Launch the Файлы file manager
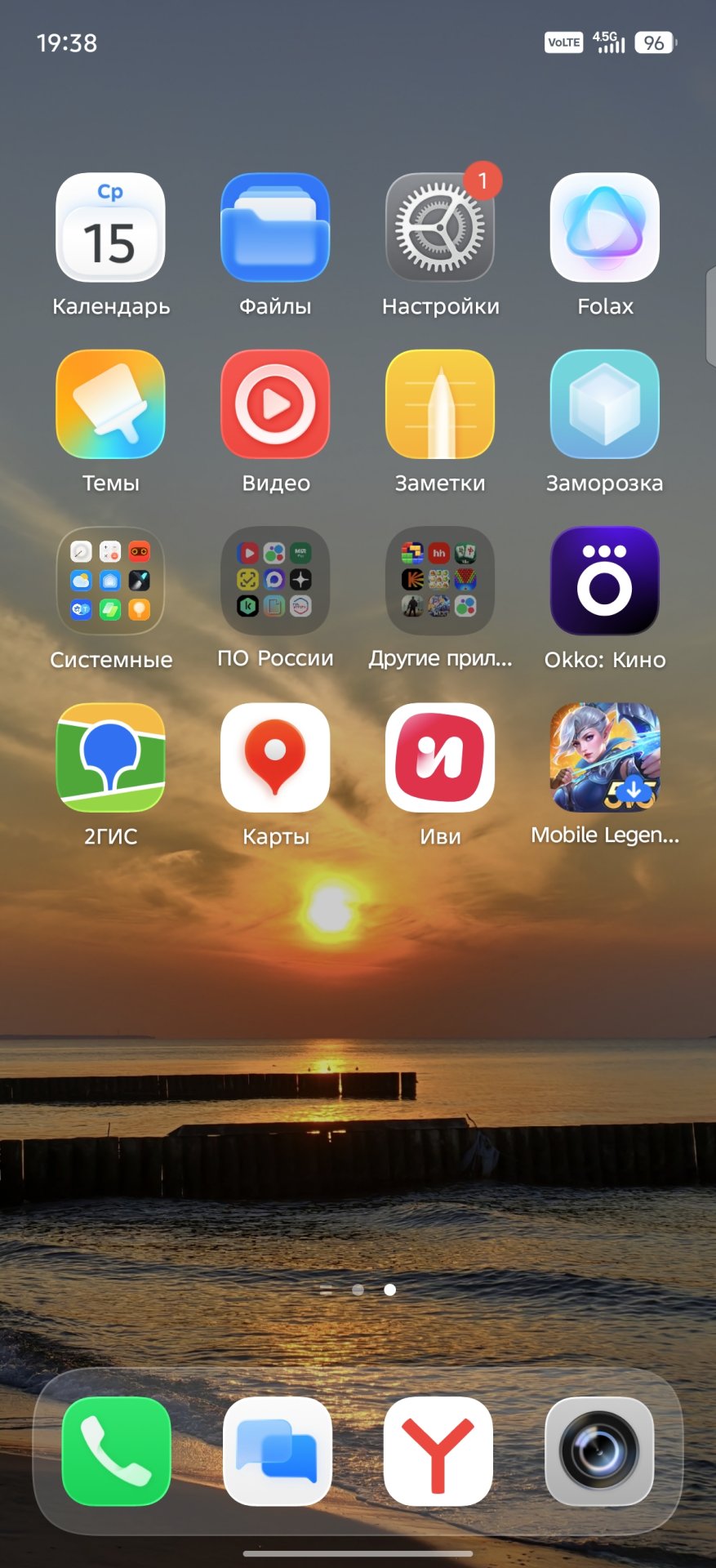Image resolution: width=716 pixels, height=1568 pixels. pyautogui.click(x=275, y=227)
